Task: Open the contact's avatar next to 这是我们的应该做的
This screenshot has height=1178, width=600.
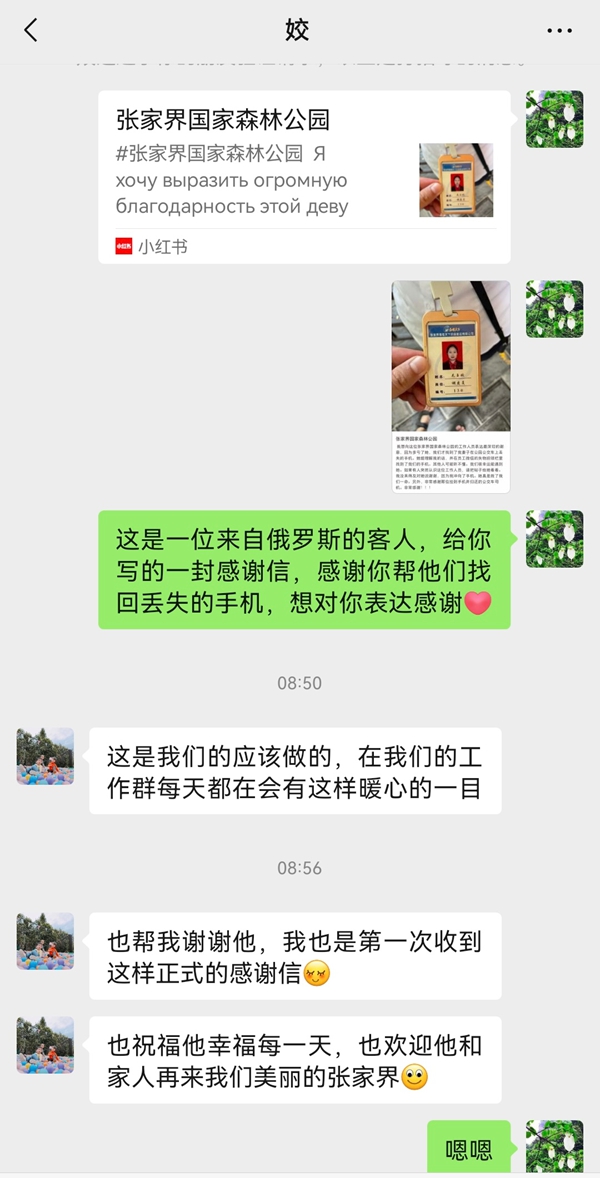Action: [x=45, y=756]
